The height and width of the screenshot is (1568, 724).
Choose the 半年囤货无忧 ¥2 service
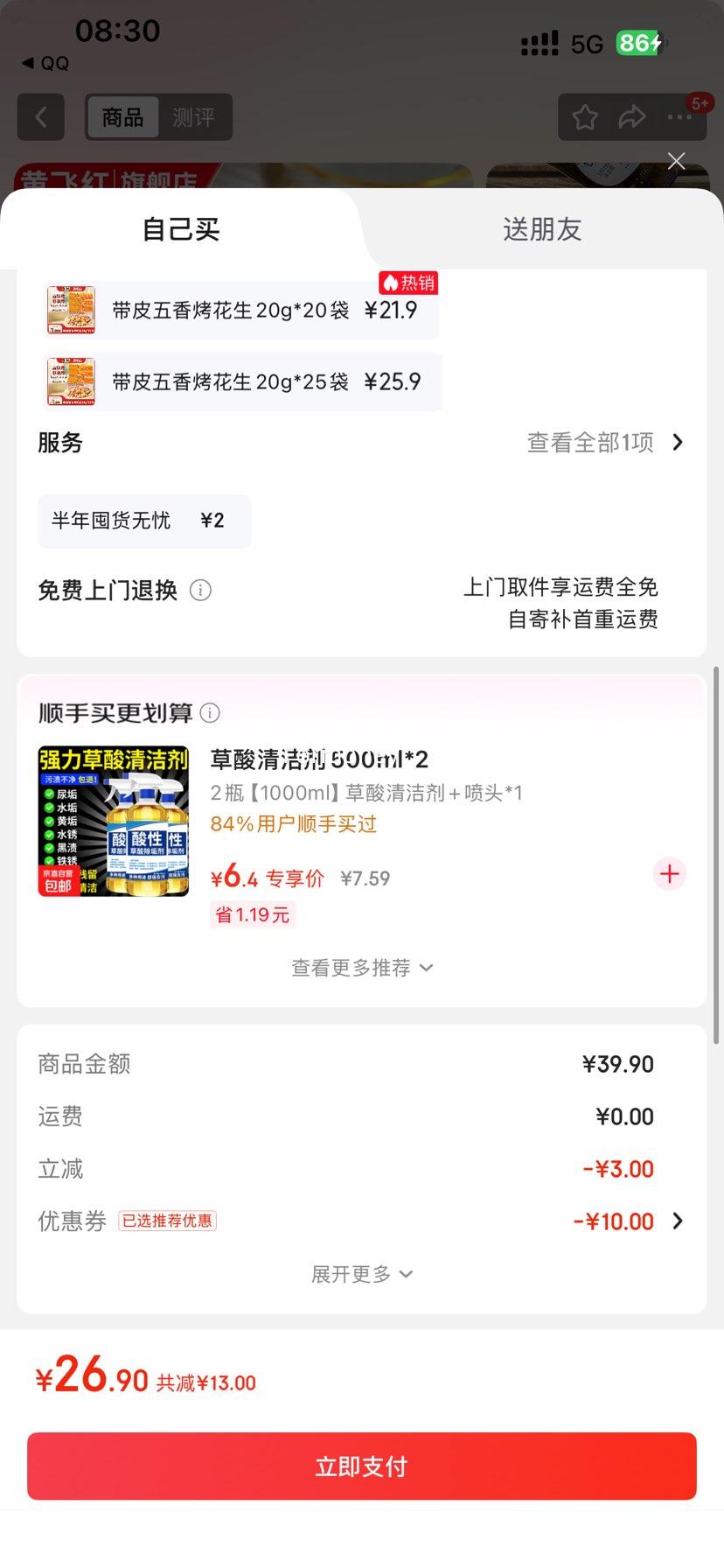[x=143, y=521]
